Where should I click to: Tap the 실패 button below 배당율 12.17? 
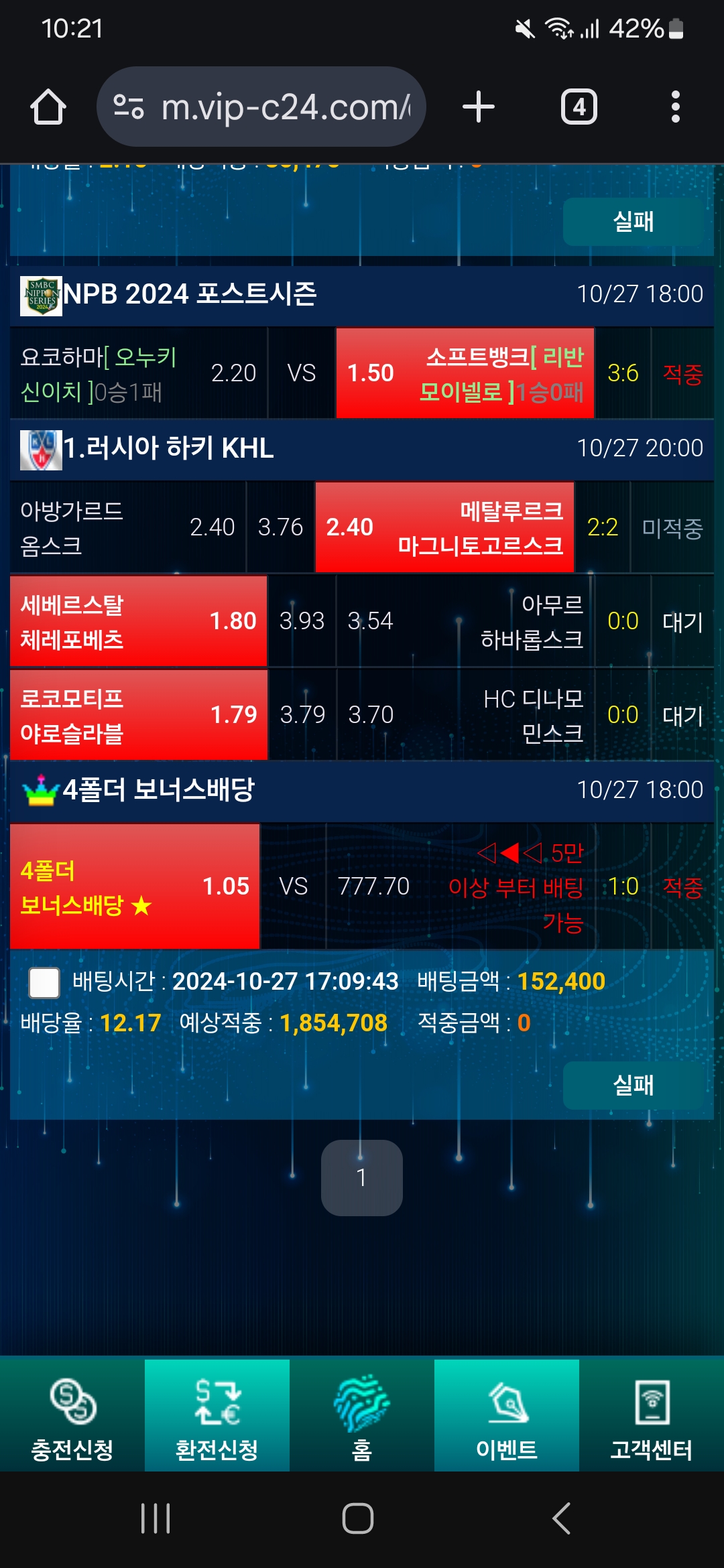(633, 1085)
